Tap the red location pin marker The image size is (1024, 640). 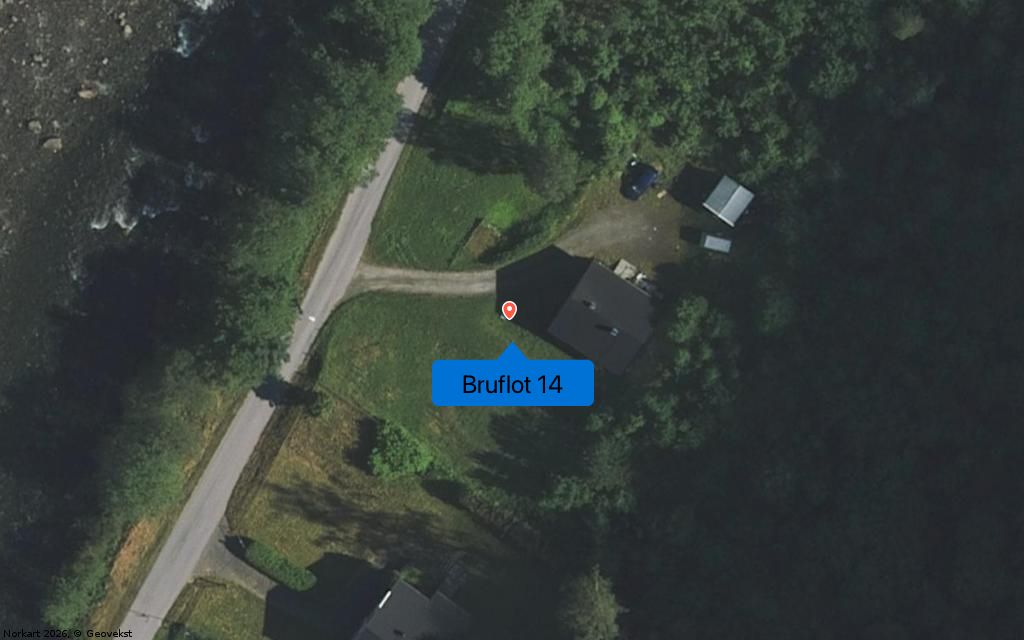pos(509,310)
